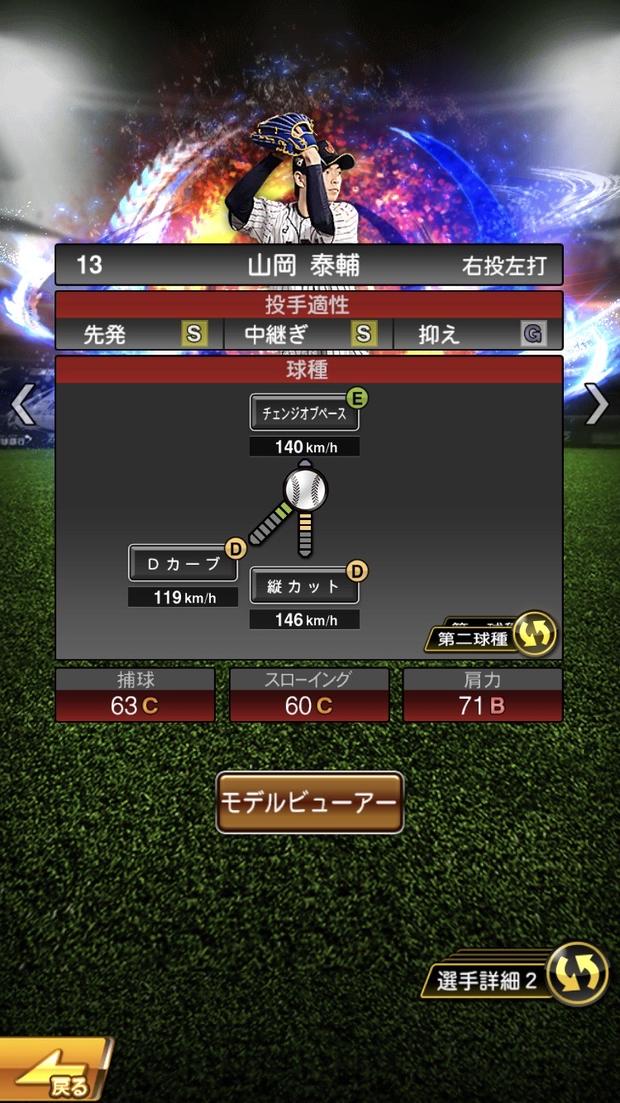
Task: Switch to 第二球種 pitch list
Action: pos(491,636)
